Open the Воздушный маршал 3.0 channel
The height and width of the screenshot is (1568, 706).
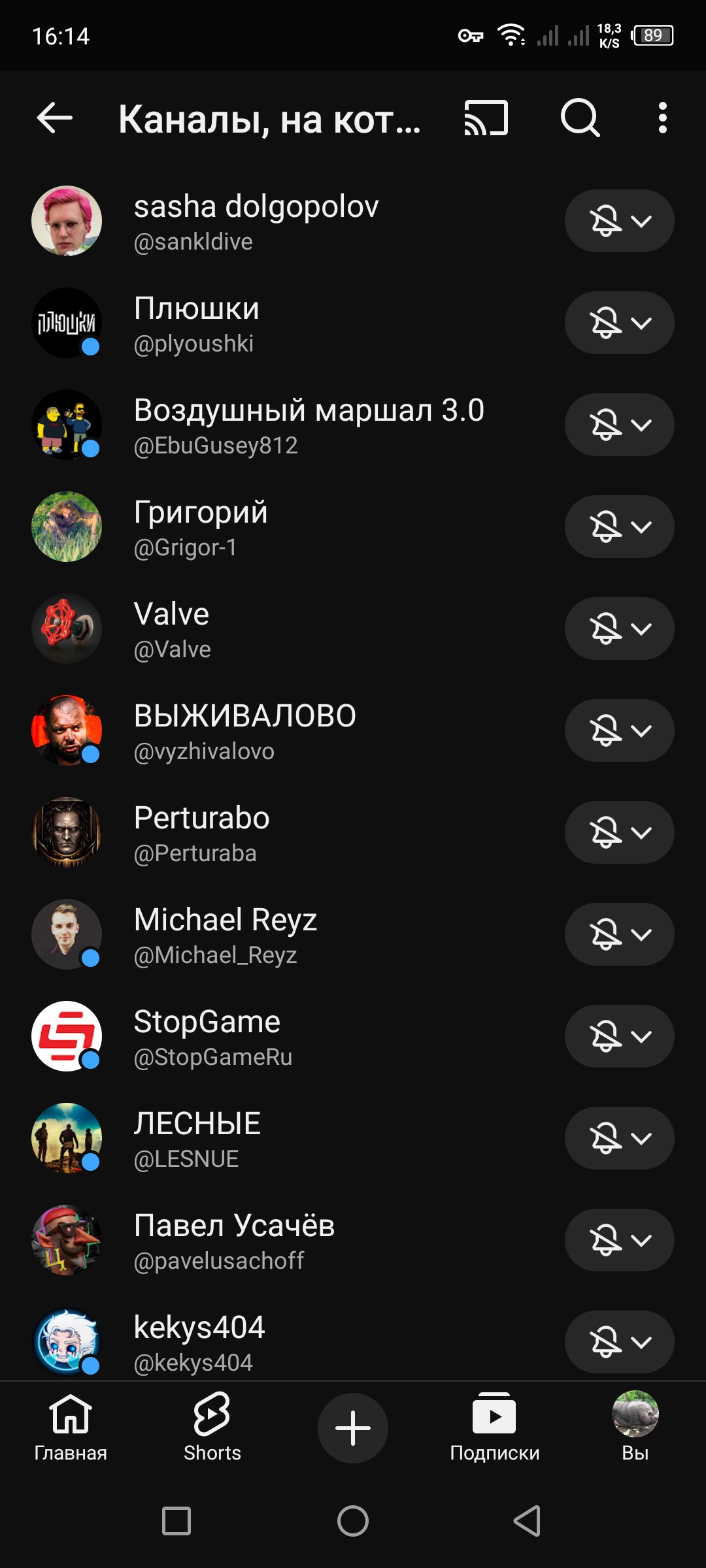tap(307, 425)
